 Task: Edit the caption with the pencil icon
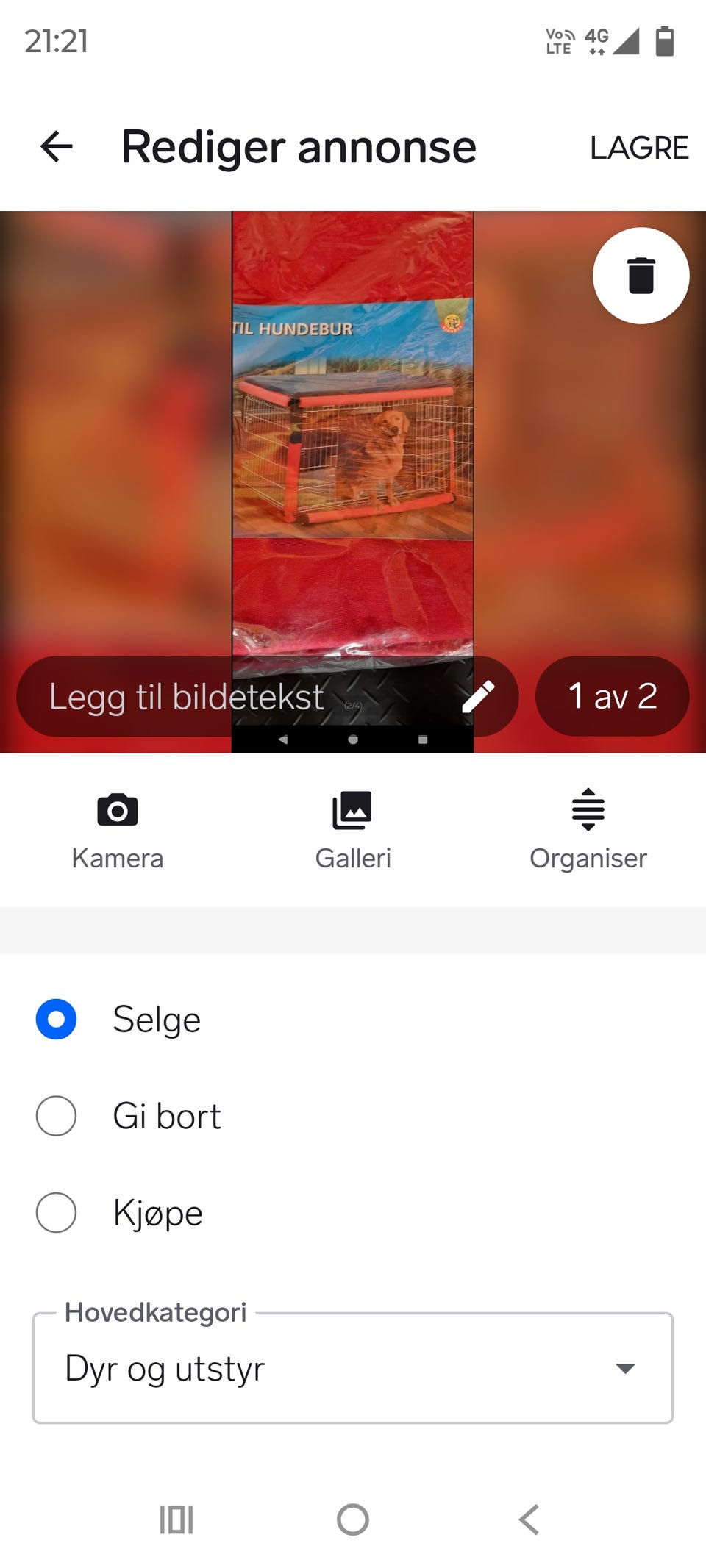pyautogui.click(x=482, y=696)
